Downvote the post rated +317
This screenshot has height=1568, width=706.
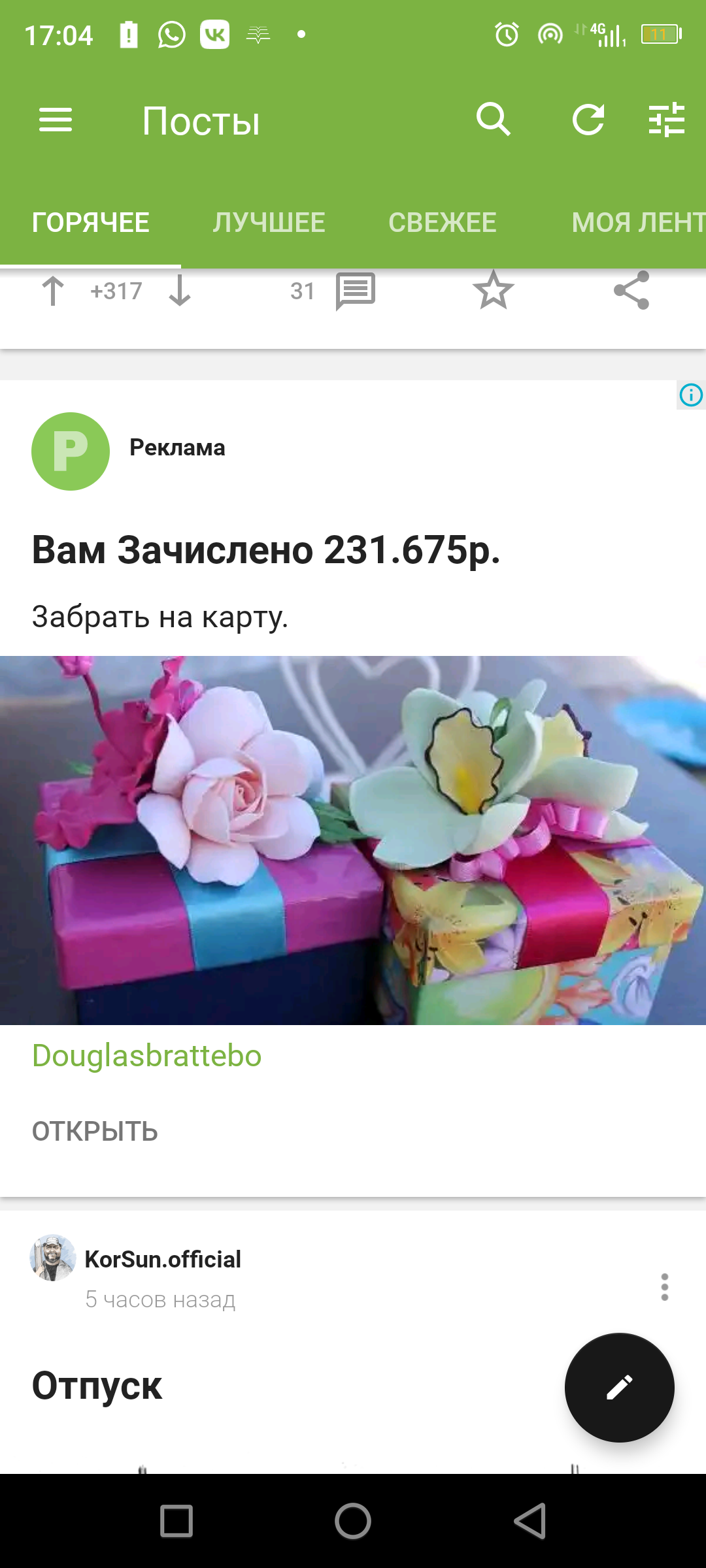click(179, 291)
